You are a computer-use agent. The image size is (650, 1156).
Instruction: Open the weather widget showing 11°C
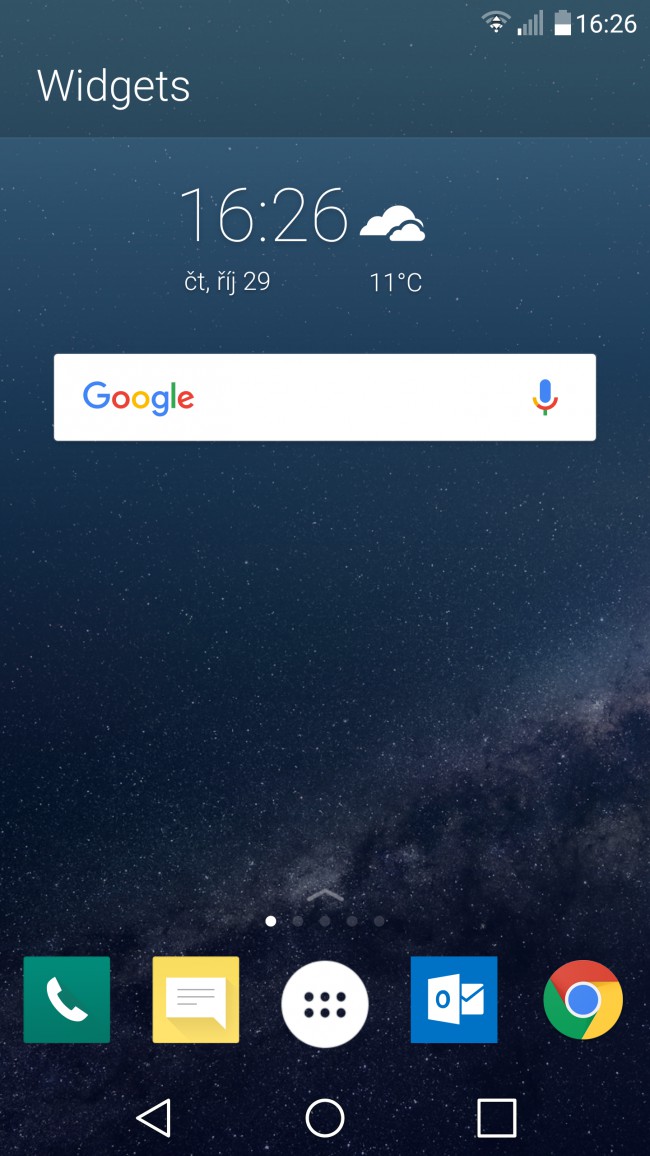pos(394,245)
